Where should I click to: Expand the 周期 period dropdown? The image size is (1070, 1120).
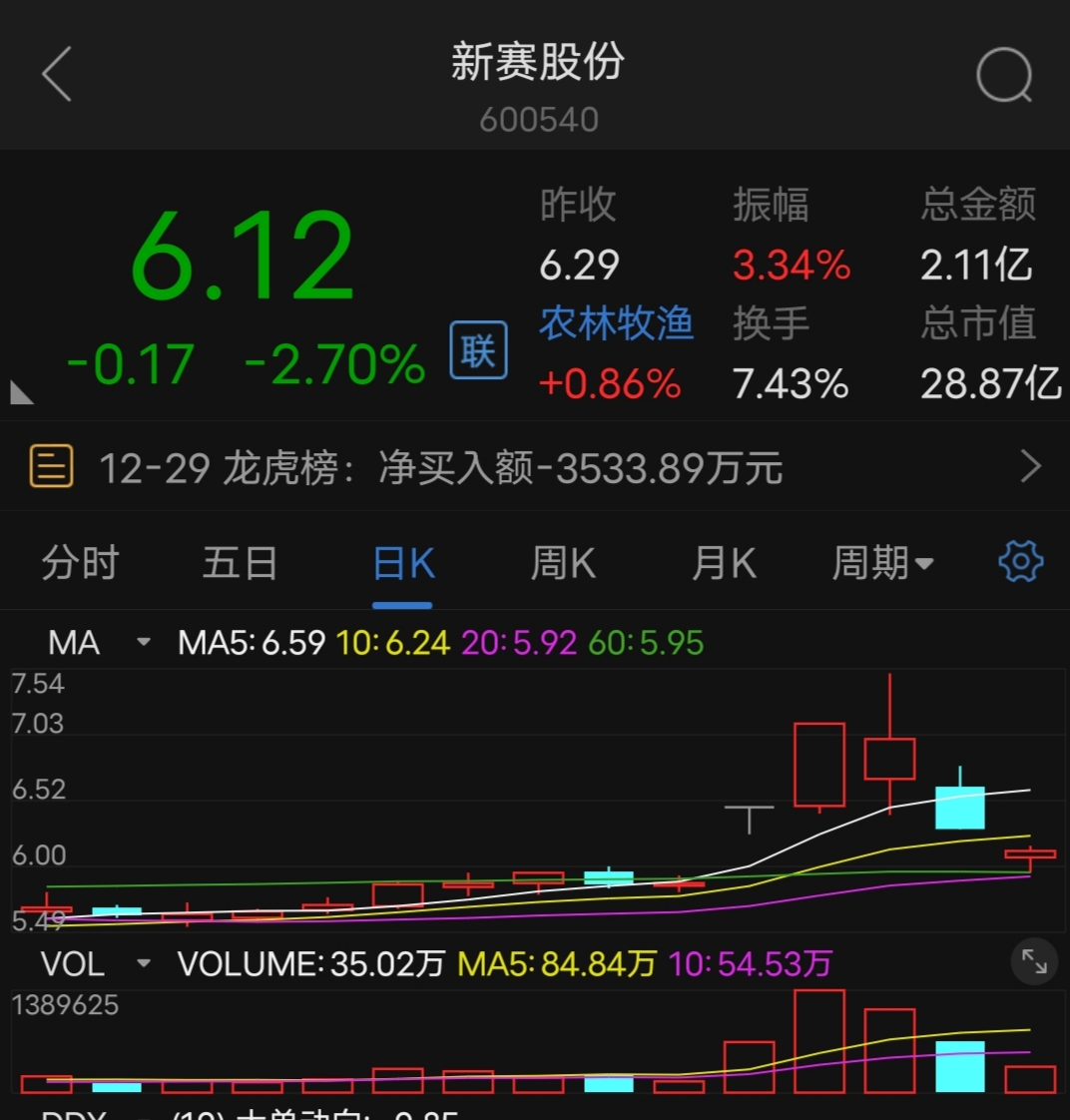pyautogui.click(x=882, y=563)
